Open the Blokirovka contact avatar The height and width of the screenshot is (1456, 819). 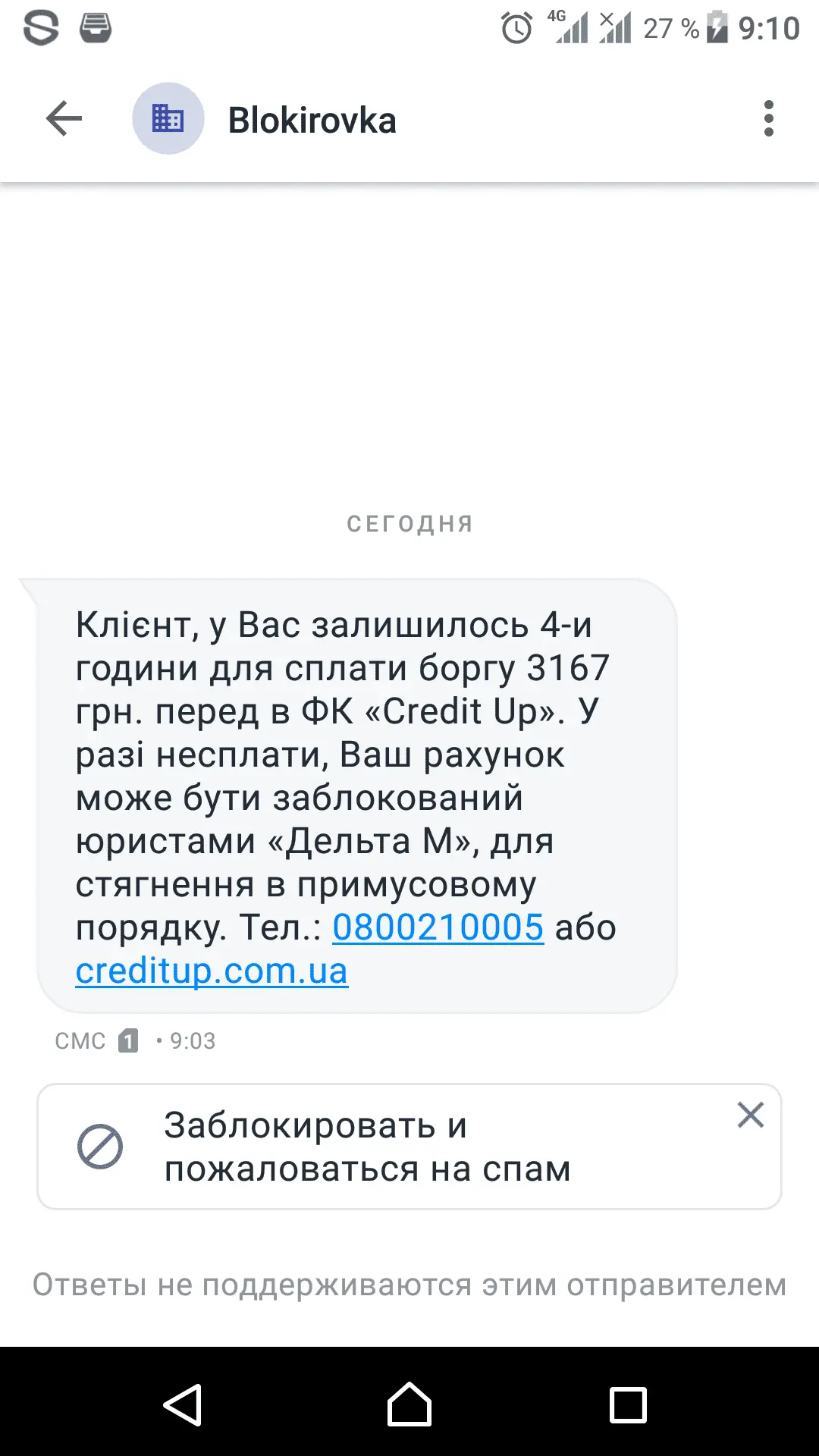pyautogui.click(x=168, y=119)
